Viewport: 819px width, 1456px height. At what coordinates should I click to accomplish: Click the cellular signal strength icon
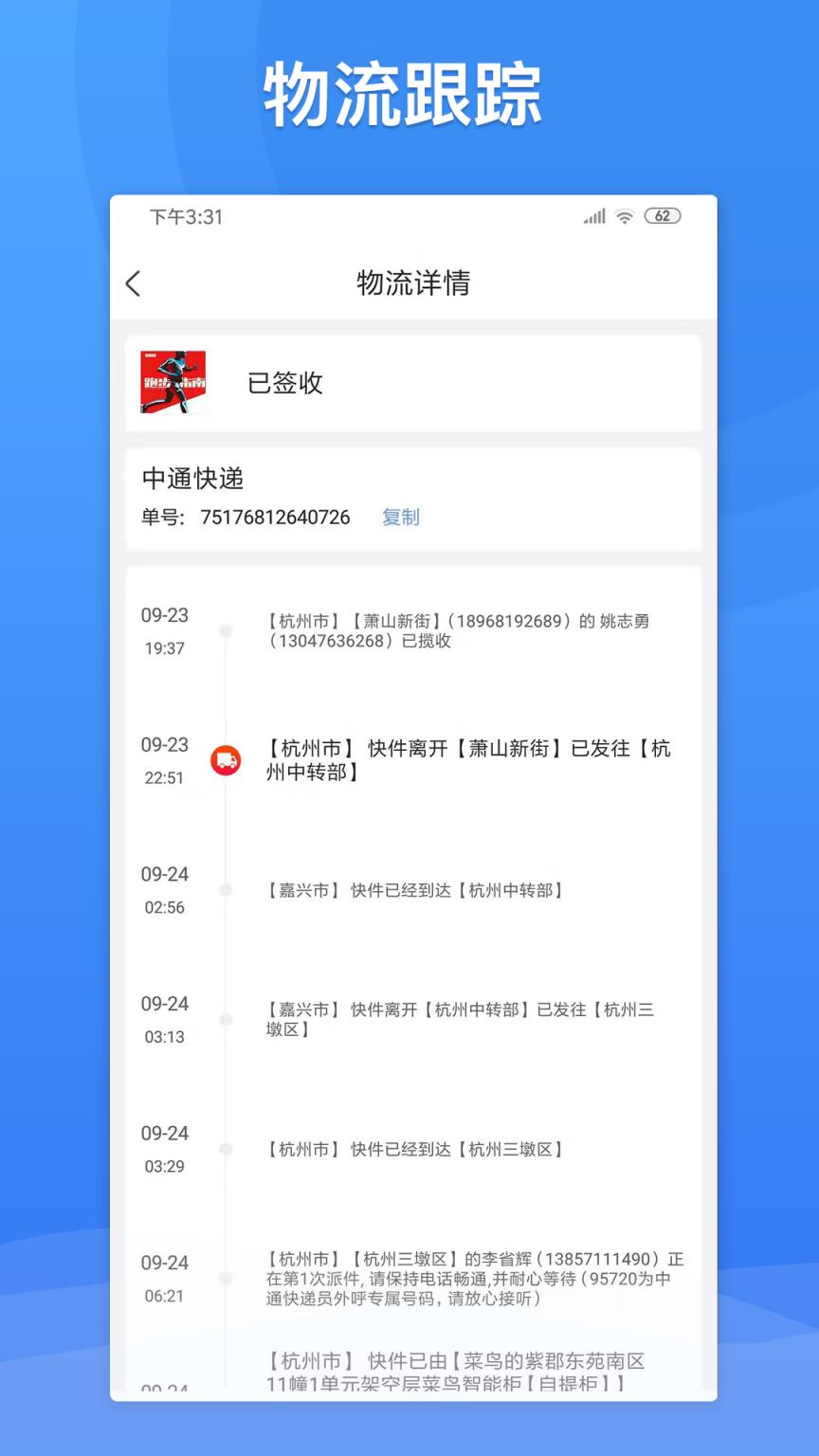593,216
